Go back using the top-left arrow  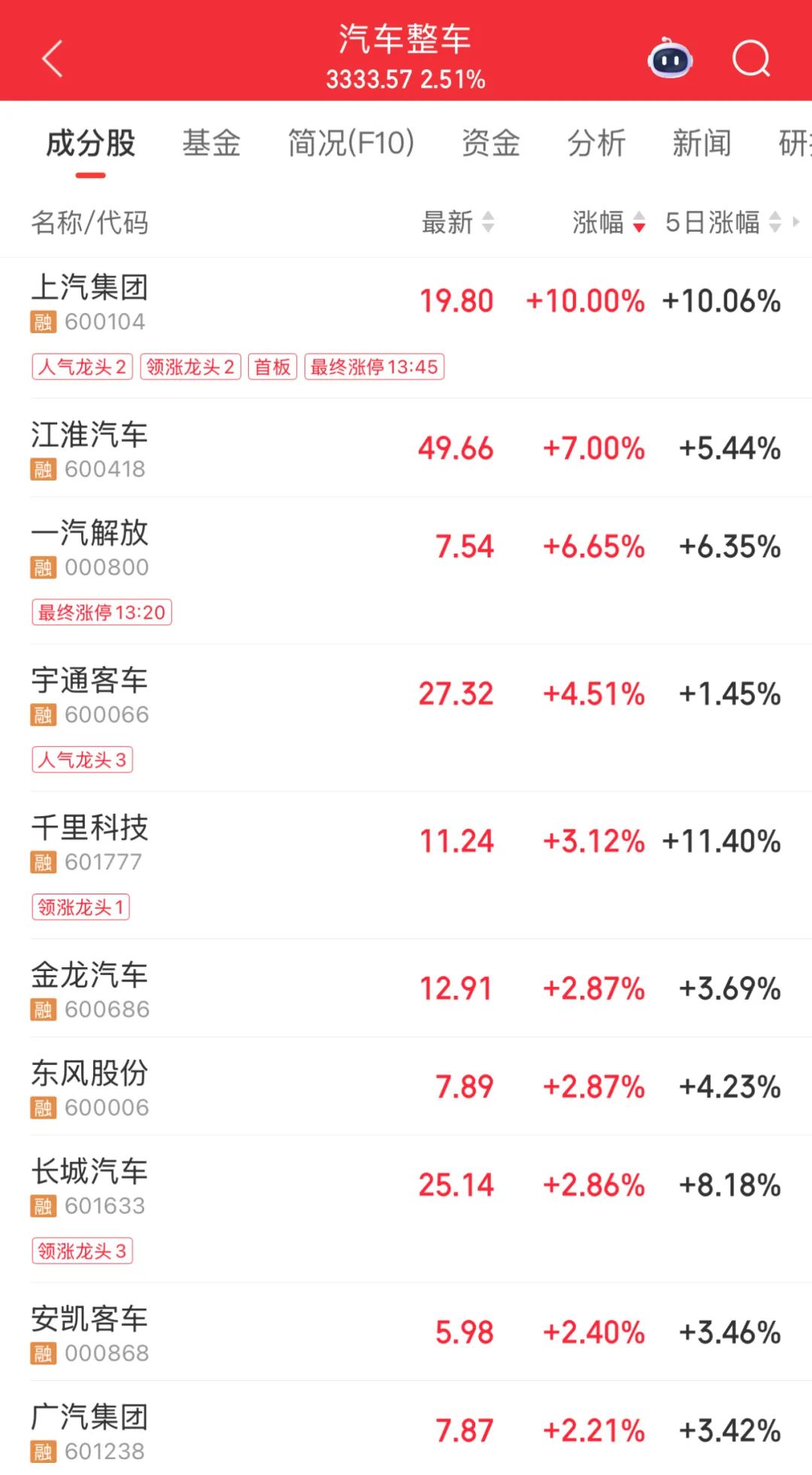point(52,59)
